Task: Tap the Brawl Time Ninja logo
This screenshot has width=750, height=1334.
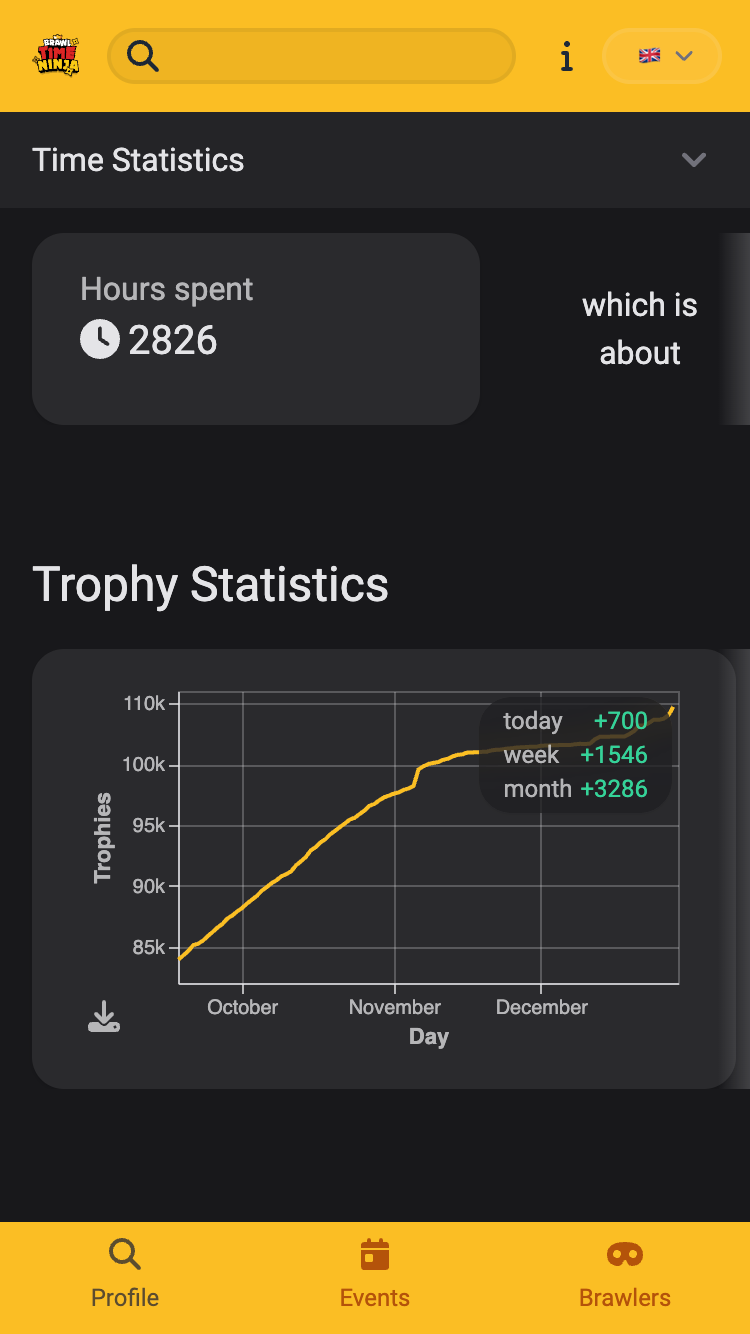Action: coord(57,56)
